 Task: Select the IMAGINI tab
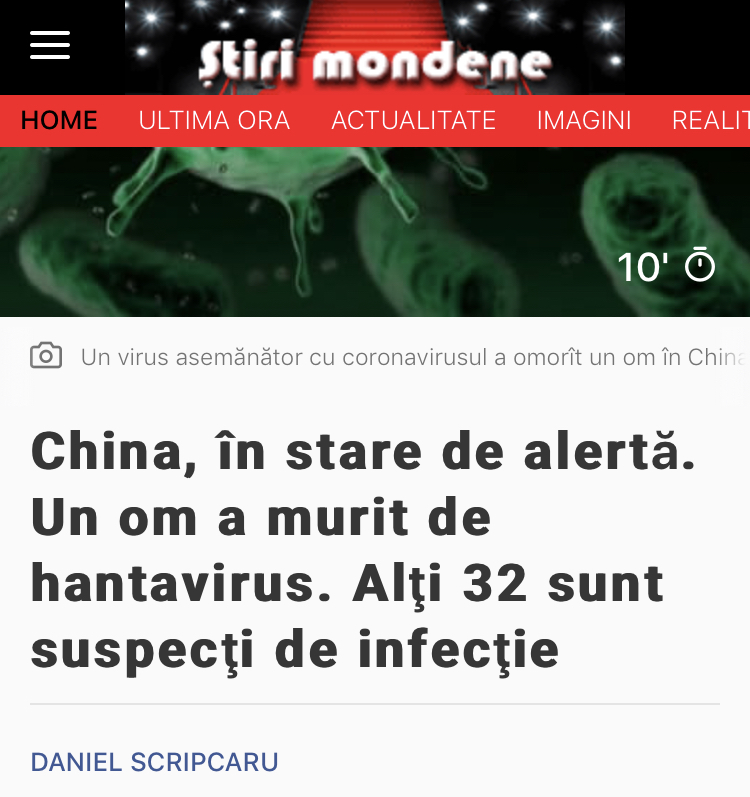coord(584,121)
